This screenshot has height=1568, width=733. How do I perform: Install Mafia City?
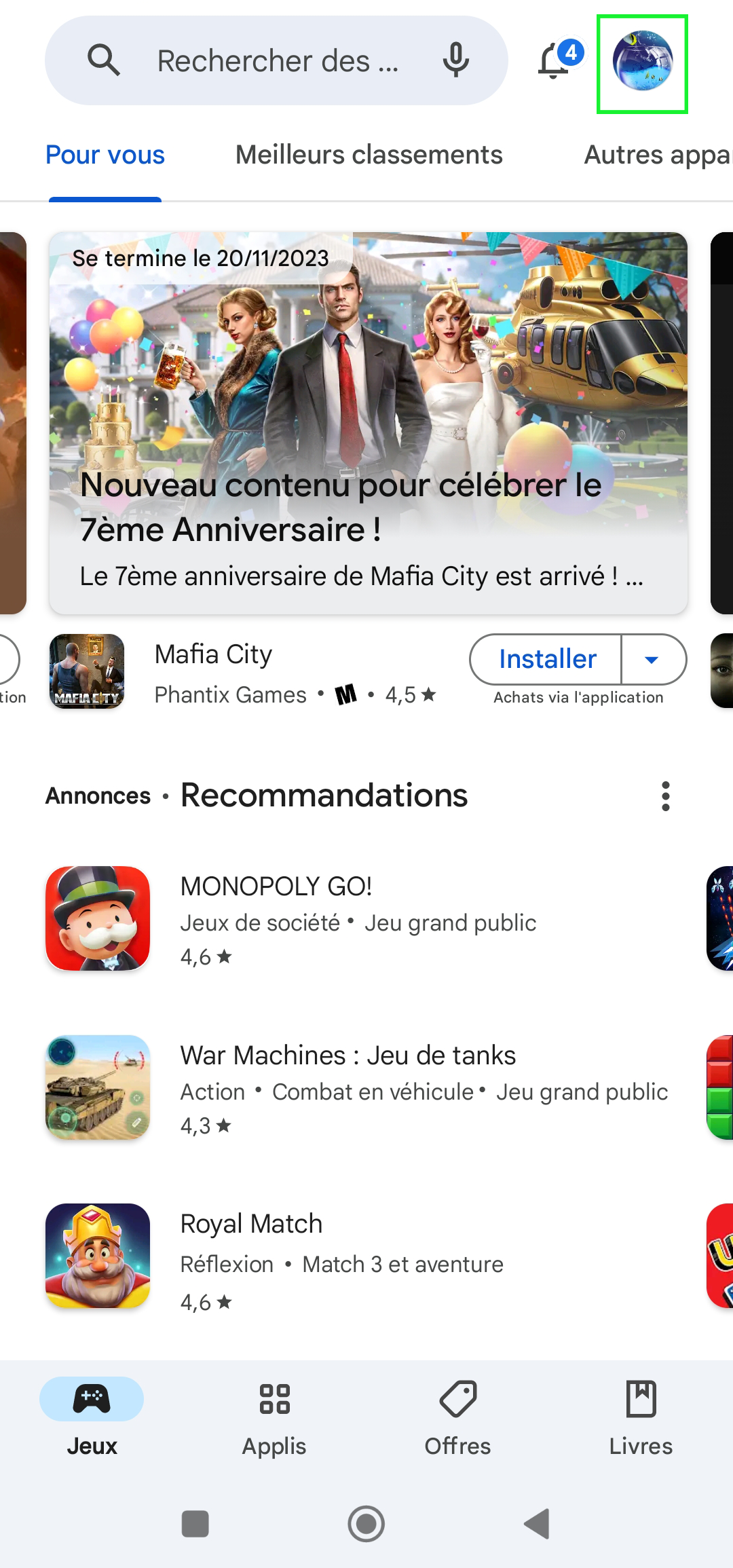546,659
